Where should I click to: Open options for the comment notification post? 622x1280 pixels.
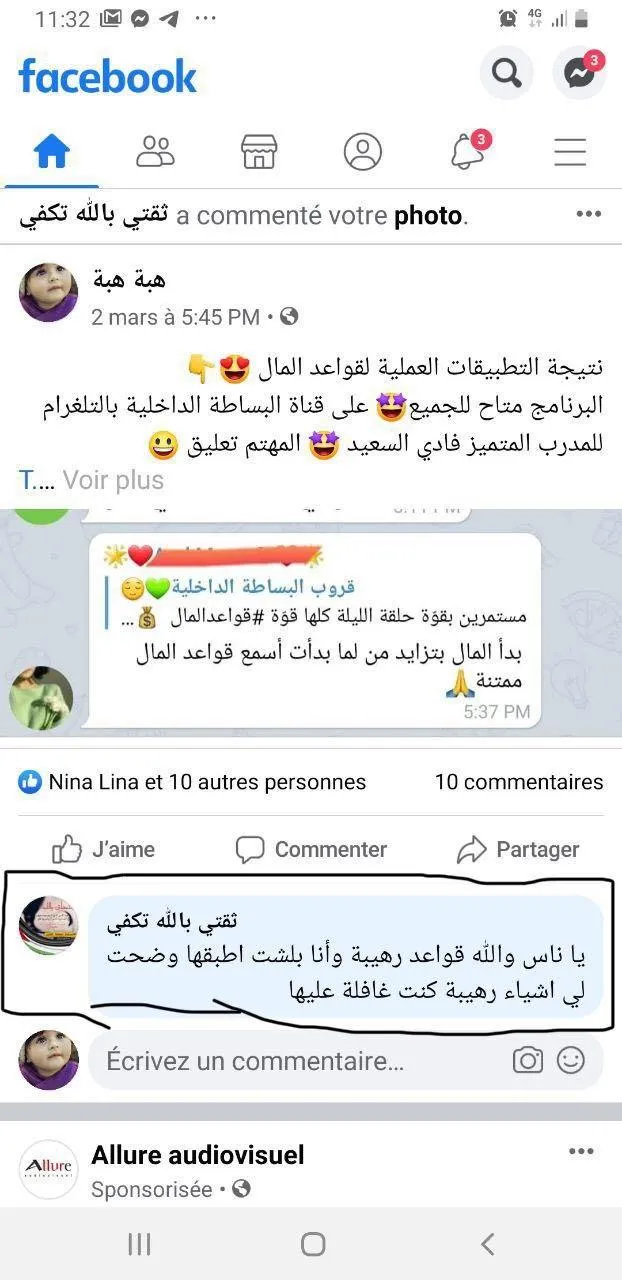click(588, 214)
